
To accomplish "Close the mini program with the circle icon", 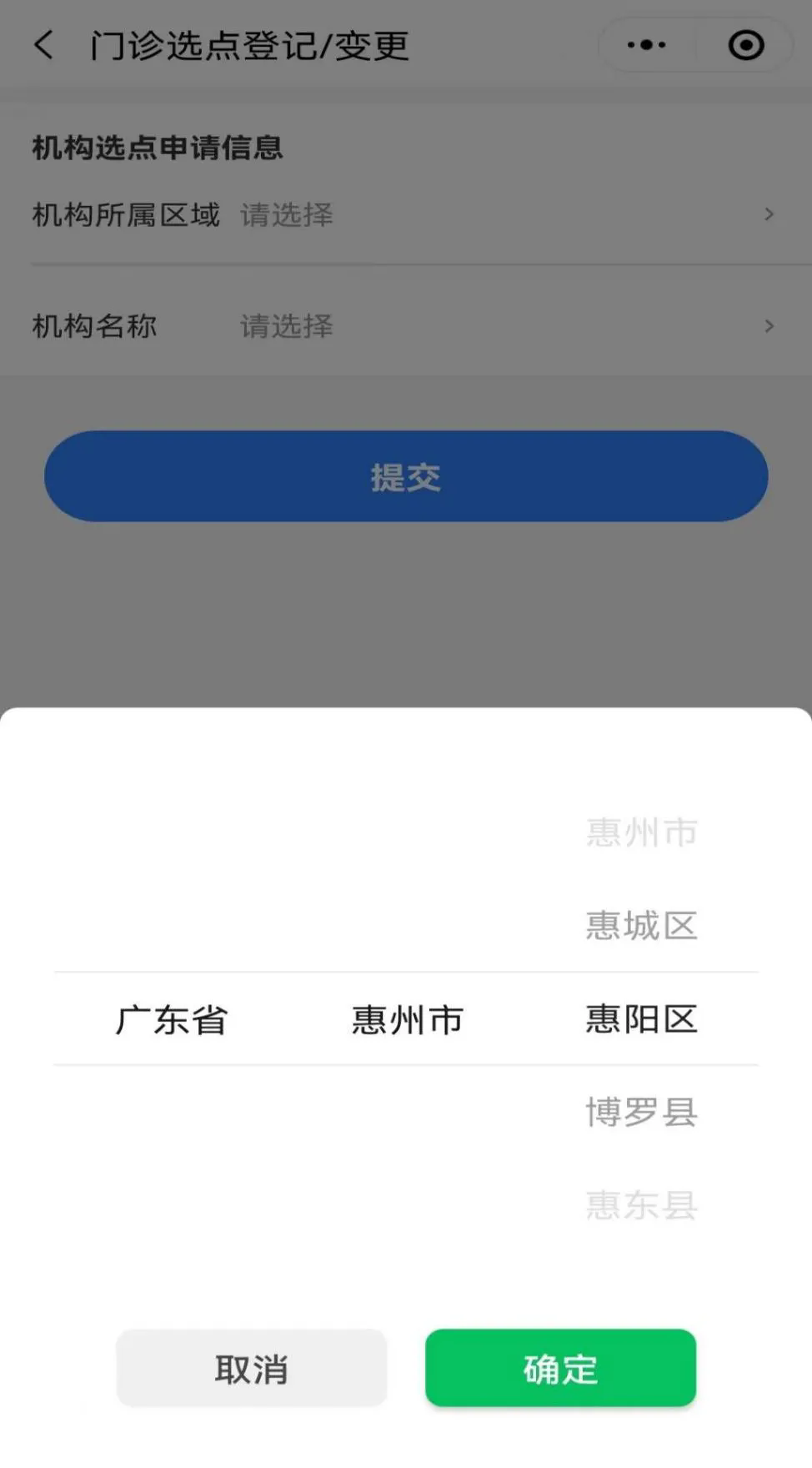I will [746, 45].
